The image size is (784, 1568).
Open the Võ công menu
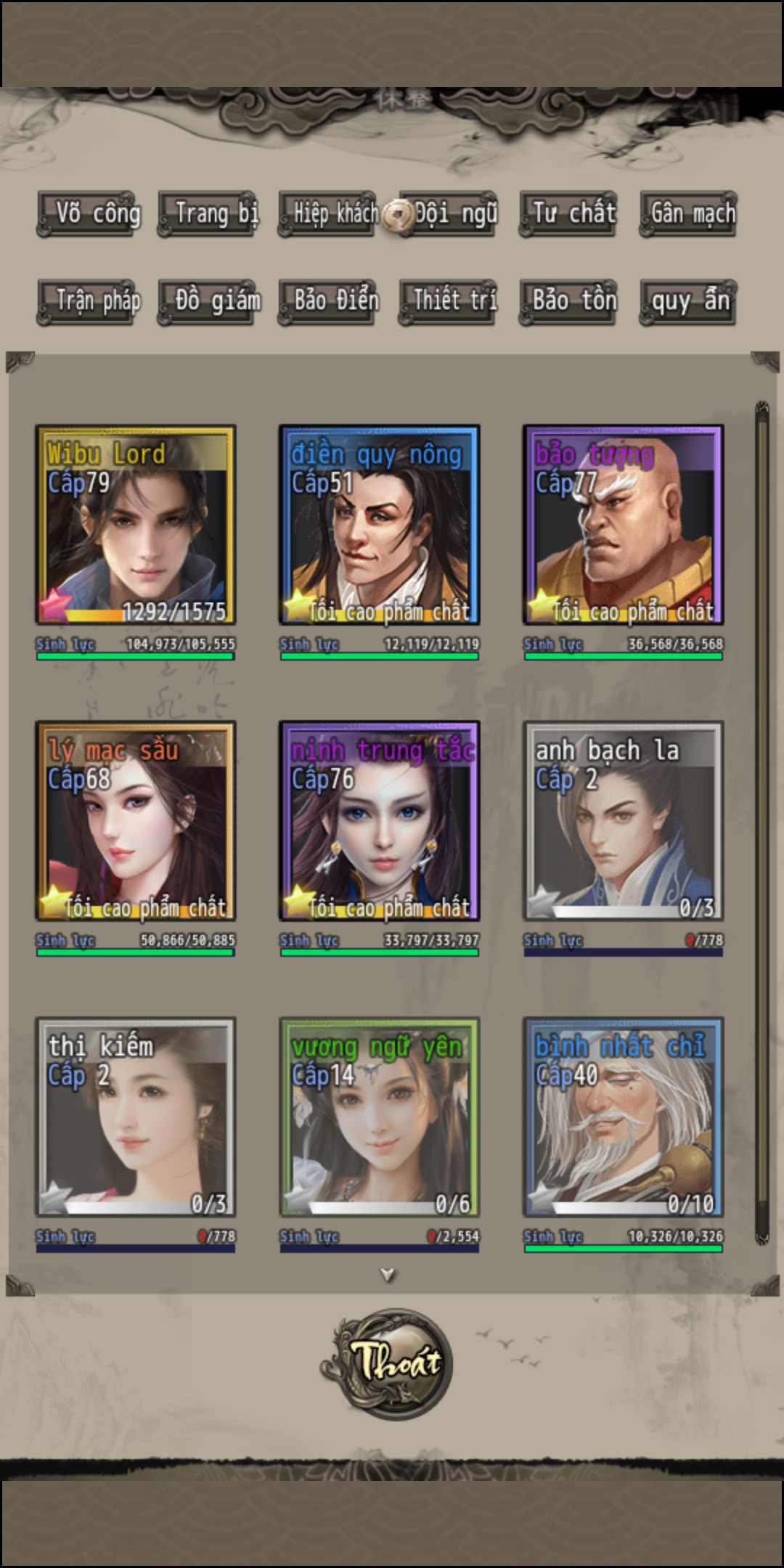(87, 214)
